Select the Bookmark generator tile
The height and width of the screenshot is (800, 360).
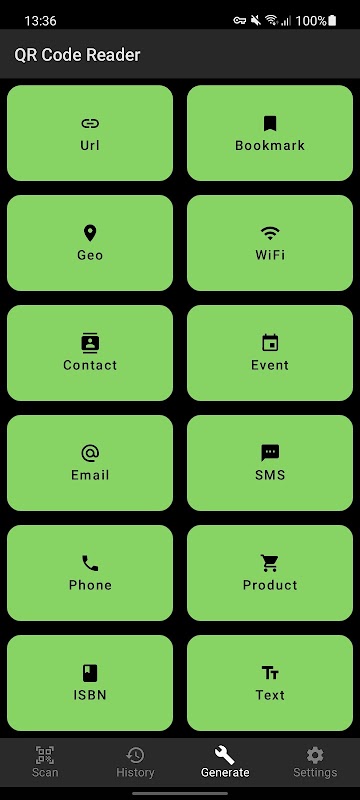270,133
